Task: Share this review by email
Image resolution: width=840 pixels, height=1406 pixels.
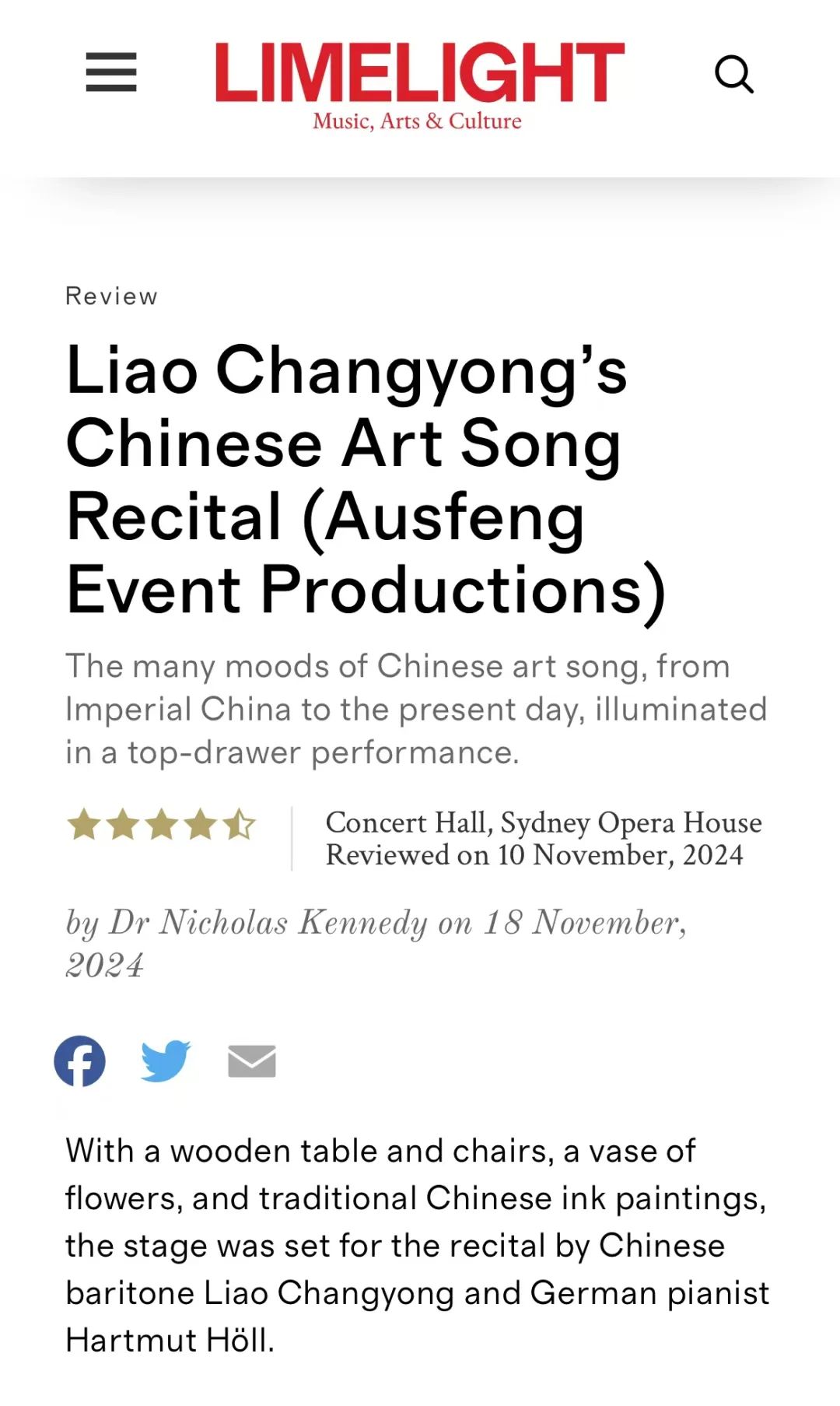Action: tap(252, 1061)
